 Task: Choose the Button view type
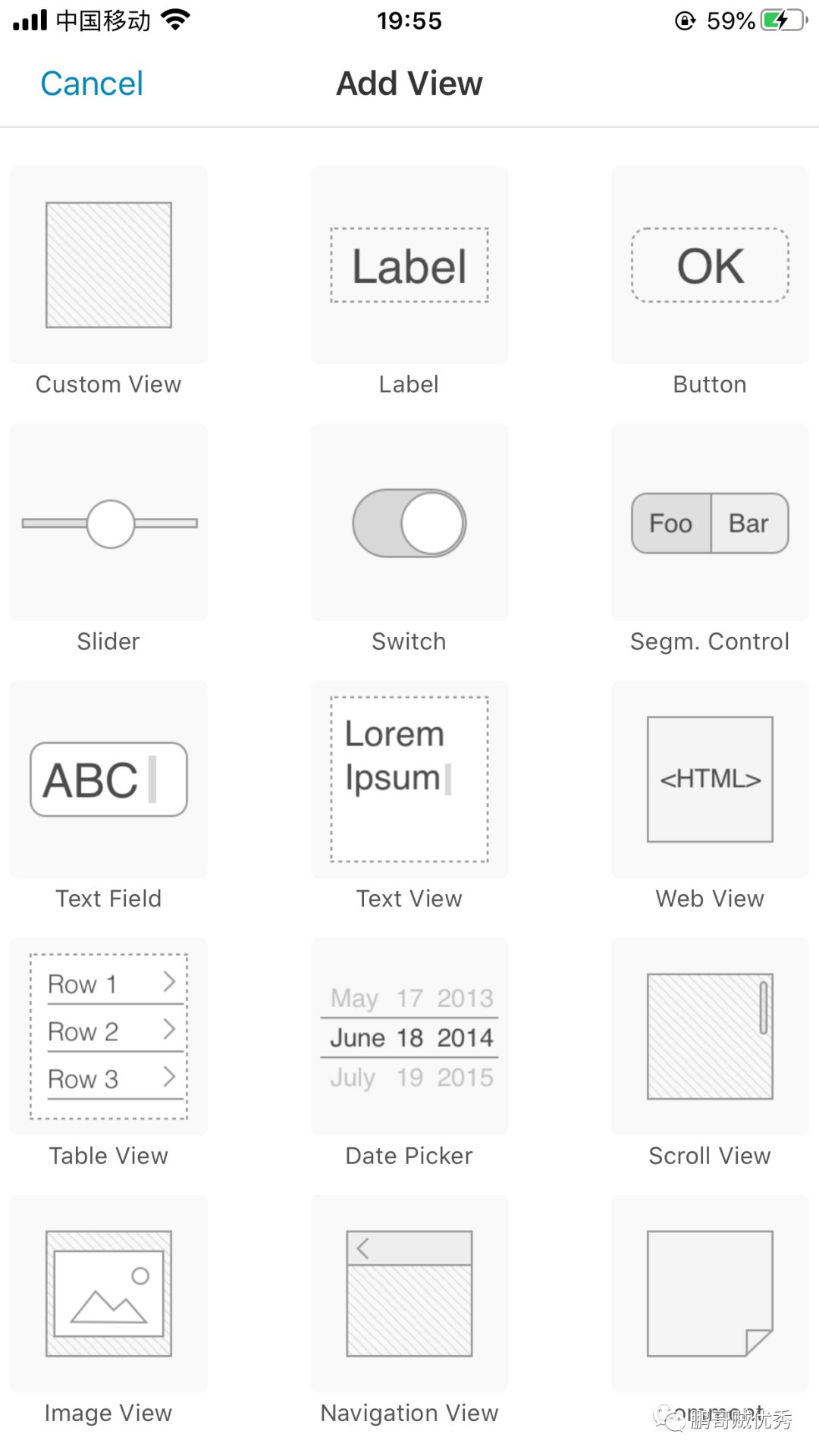pos(710,265)
